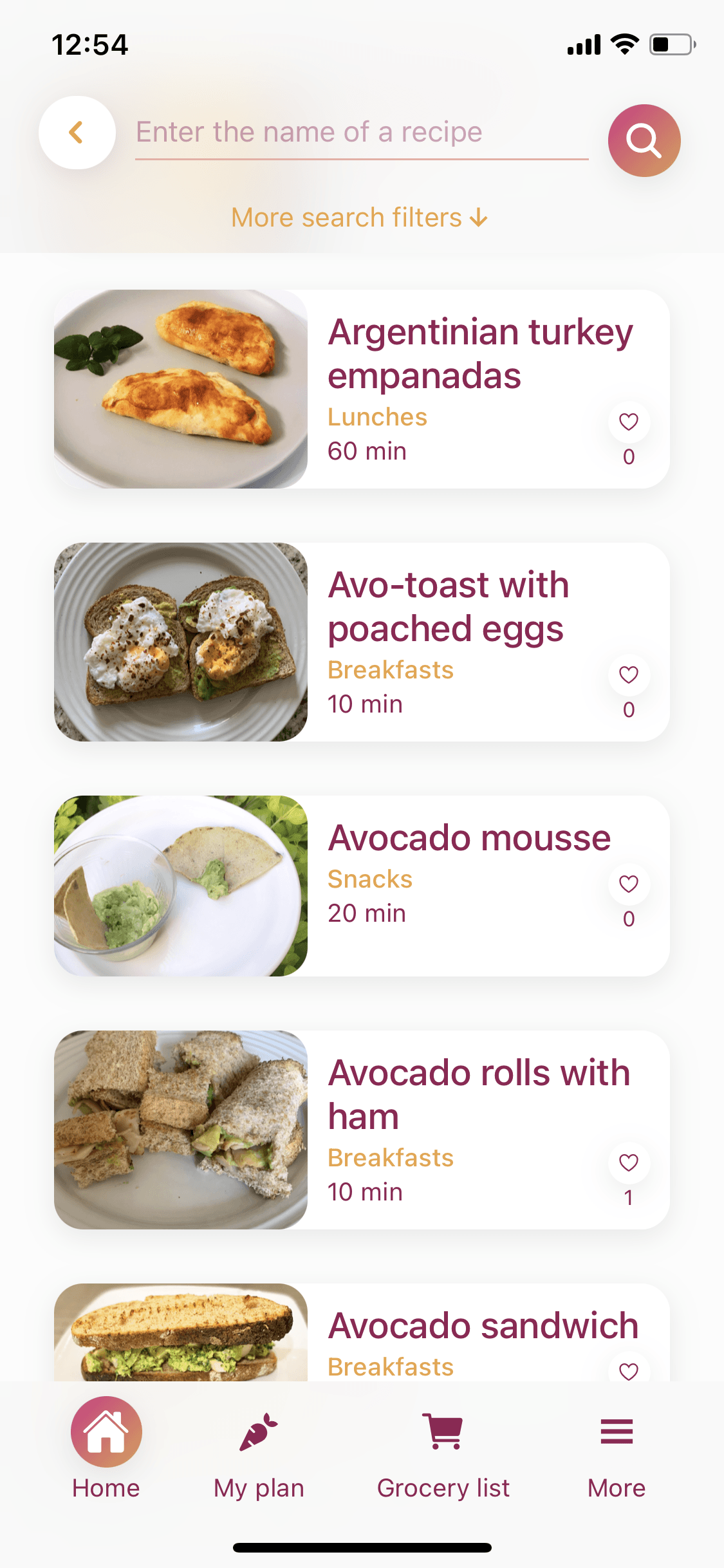
Task: Go back using the arrow button
Action: (77, 133)
